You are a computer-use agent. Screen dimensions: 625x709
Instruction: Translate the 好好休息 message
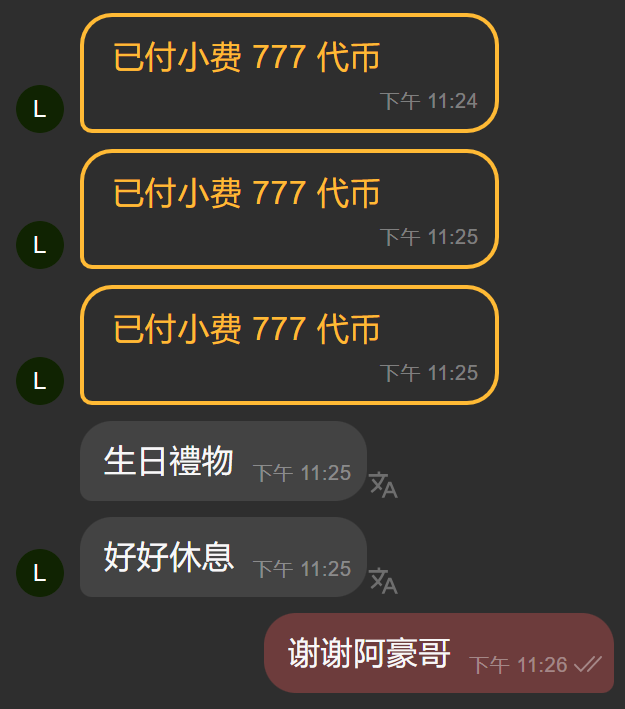[383, 581]
